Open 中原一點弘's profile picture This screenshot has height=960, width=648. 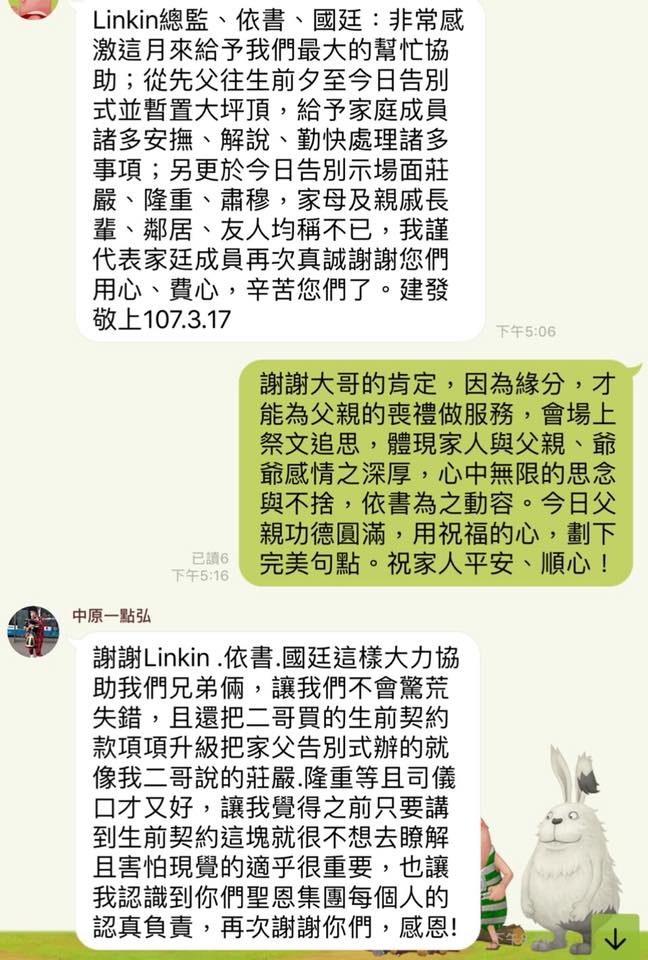(33, 632)
